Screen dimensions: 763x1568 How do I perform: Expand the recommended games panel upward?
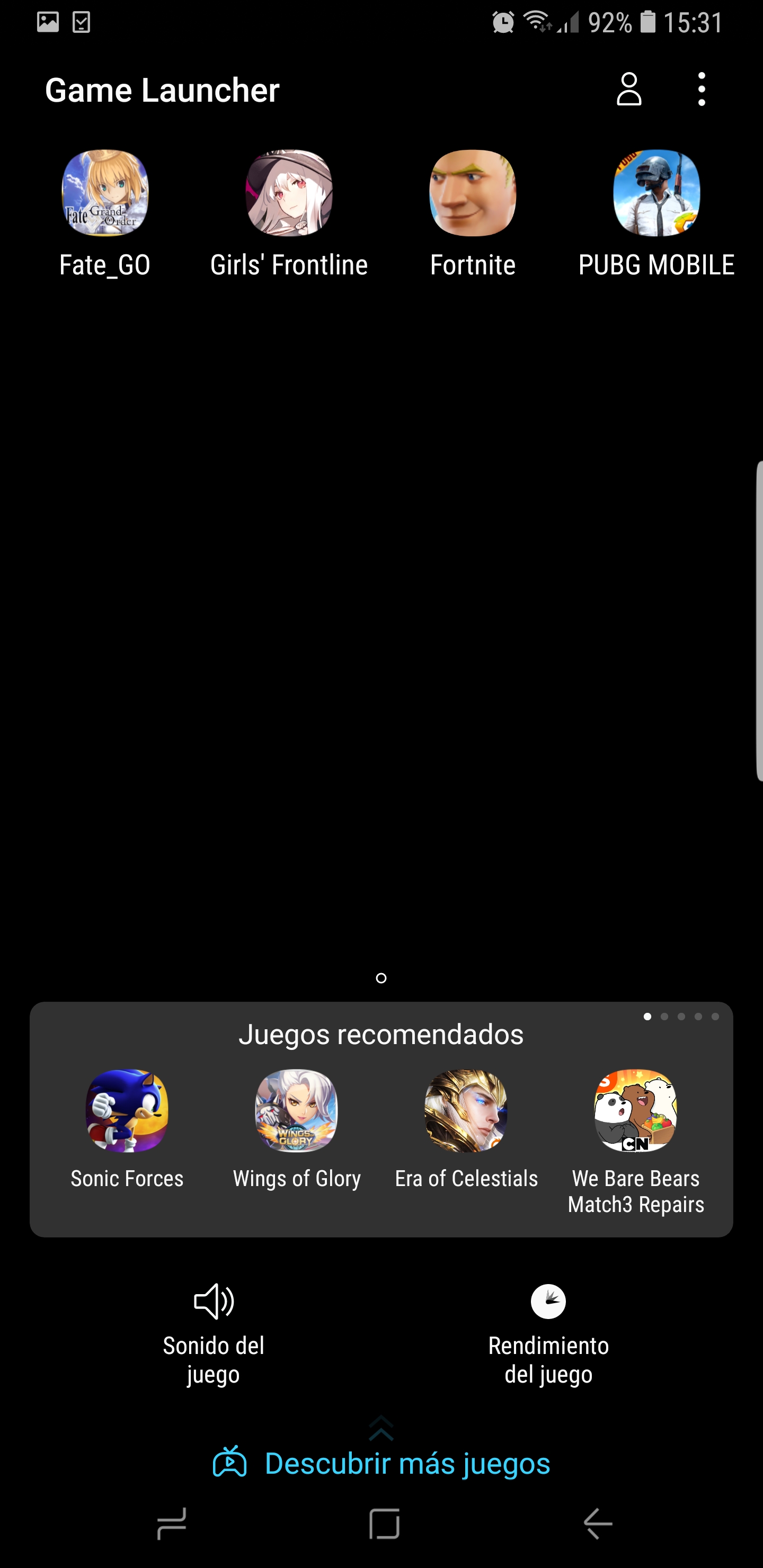[382, 978]
